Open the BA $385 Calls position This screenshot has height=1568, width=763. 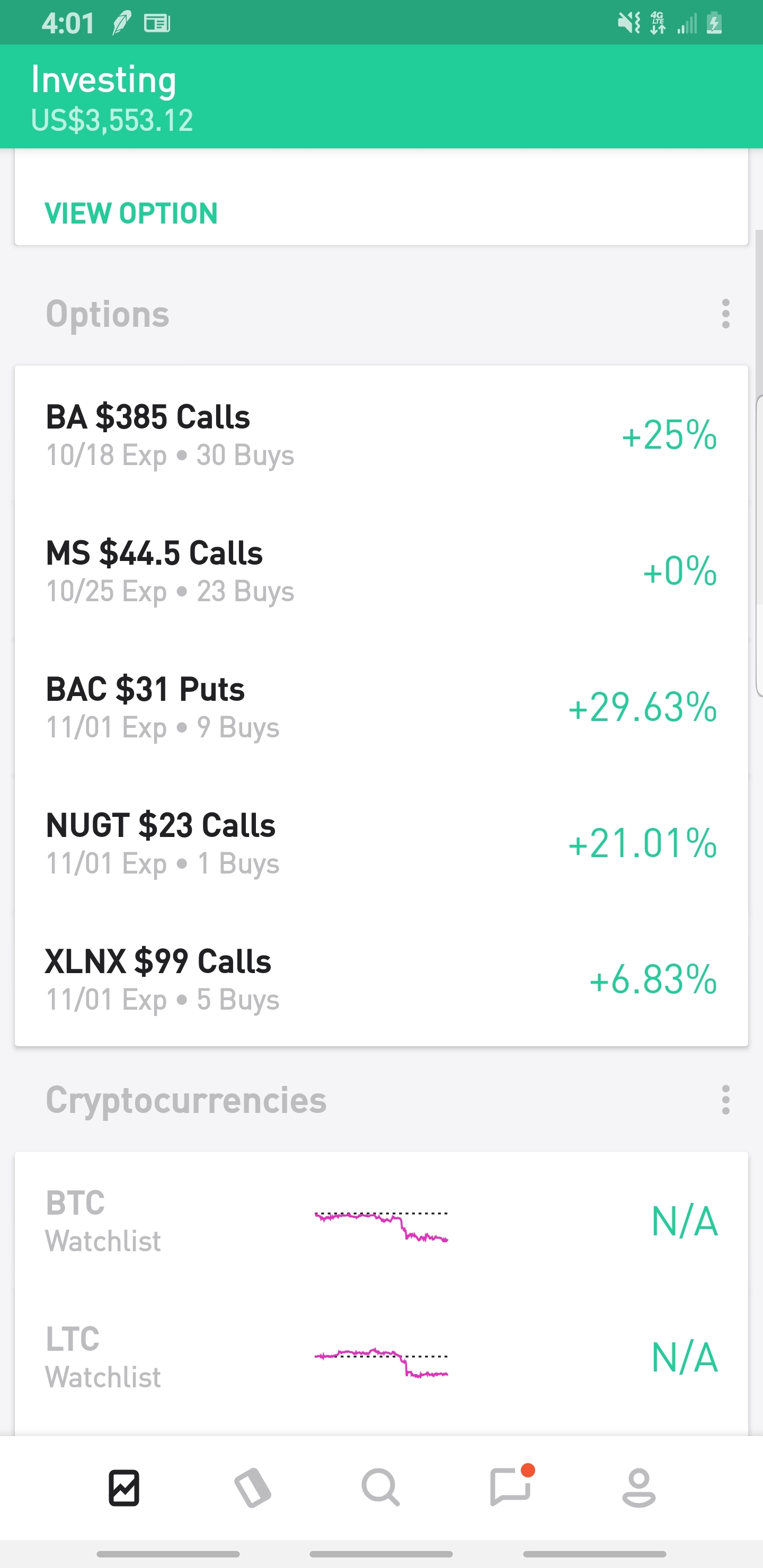pyautogui.click(x=381, y=434)
